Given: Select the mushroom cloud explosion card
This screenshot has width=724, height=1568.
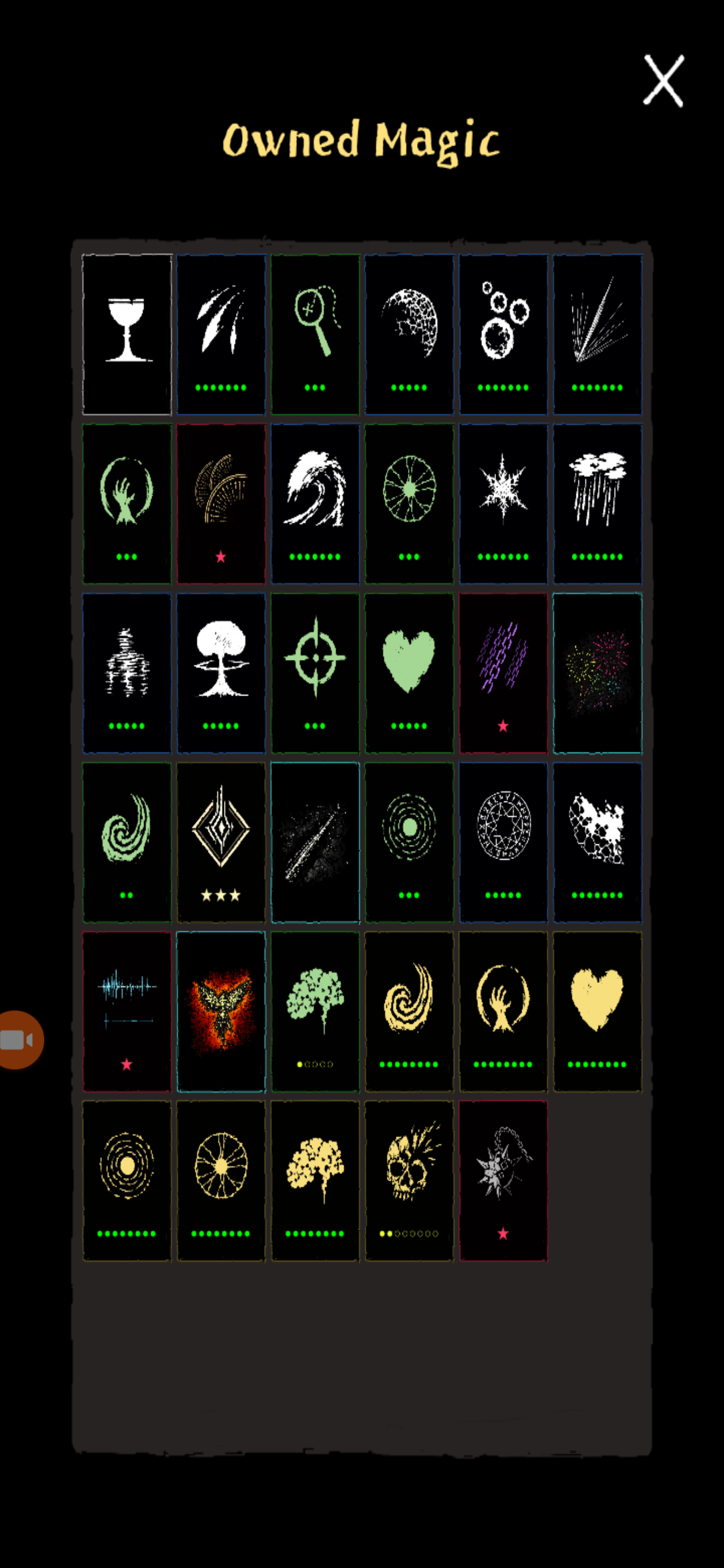Looking at the screenshot, I should pyautogui.click(x=221, y=673).
